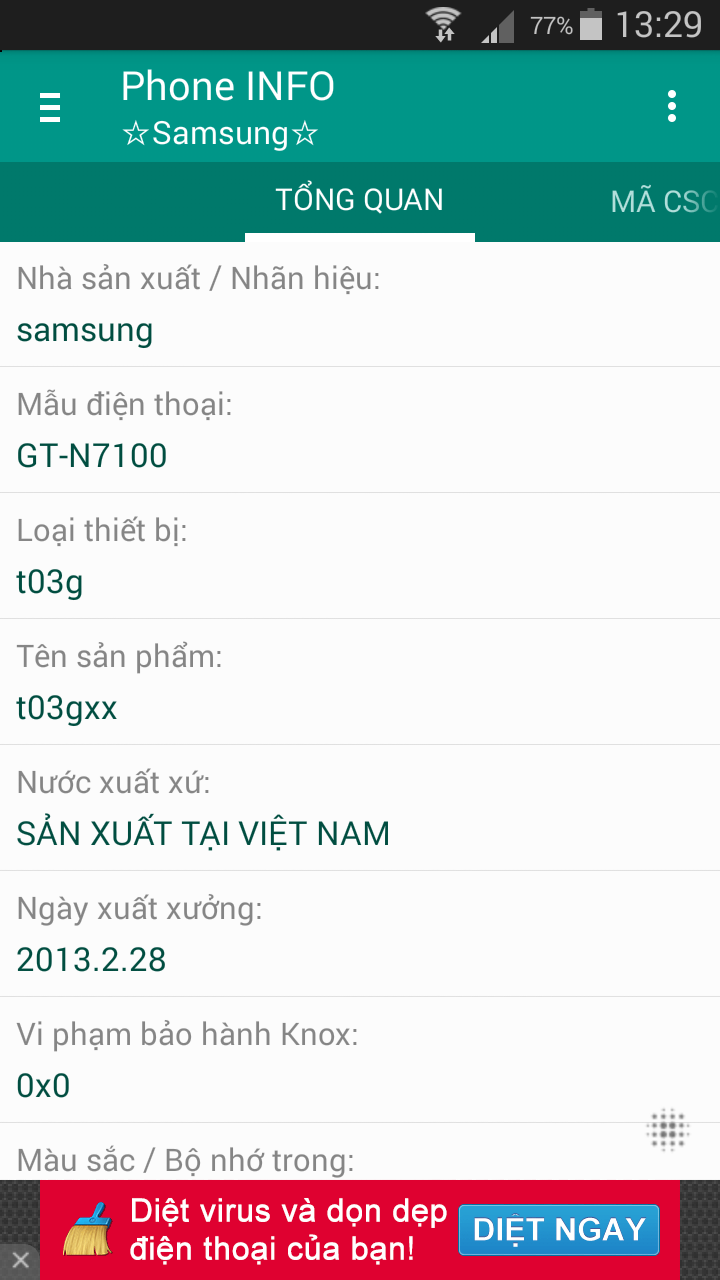The image size is (720, 1280).
Task: Open the navigation drawer menu
Action: tap(50, 107)
